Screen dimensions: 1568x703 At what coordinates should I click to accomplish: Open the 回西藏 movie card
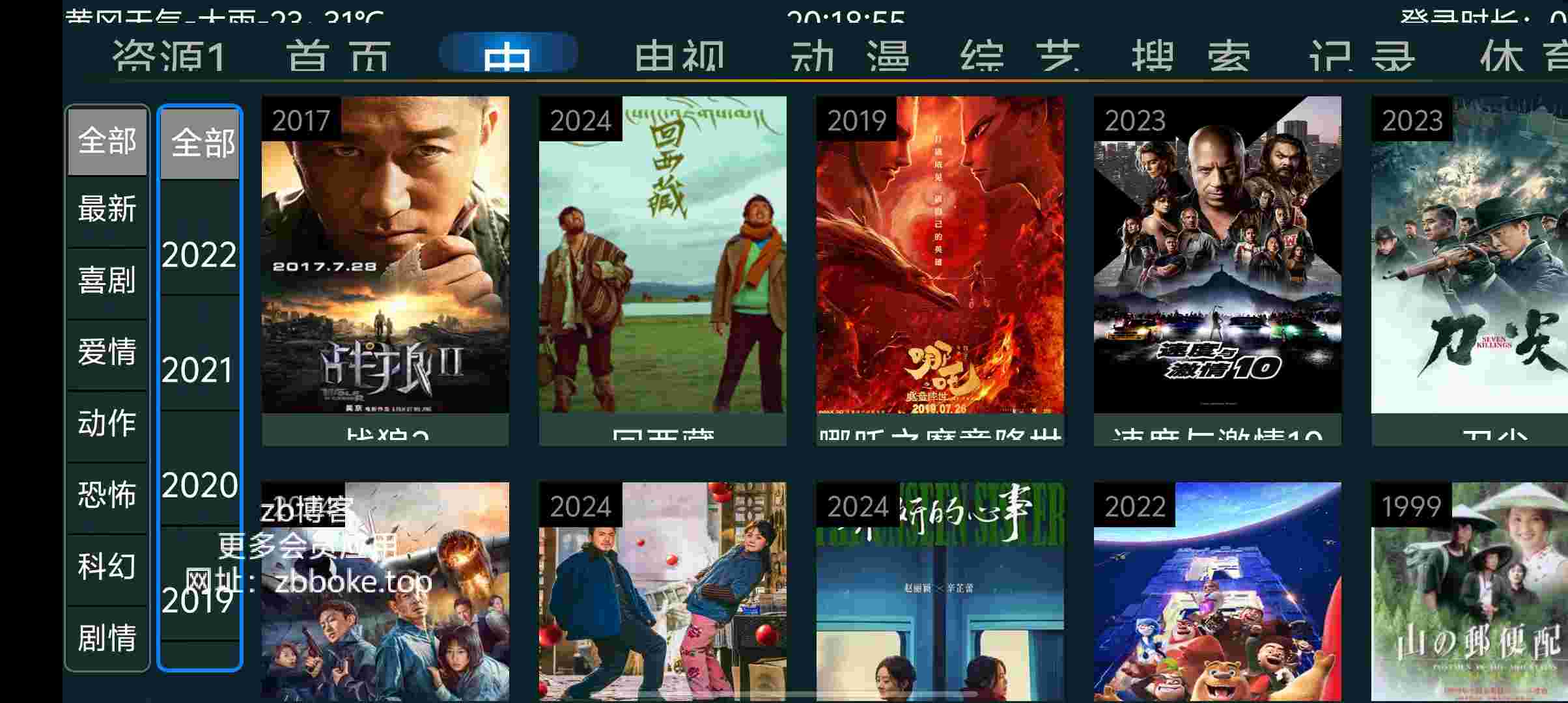[662, 260]
